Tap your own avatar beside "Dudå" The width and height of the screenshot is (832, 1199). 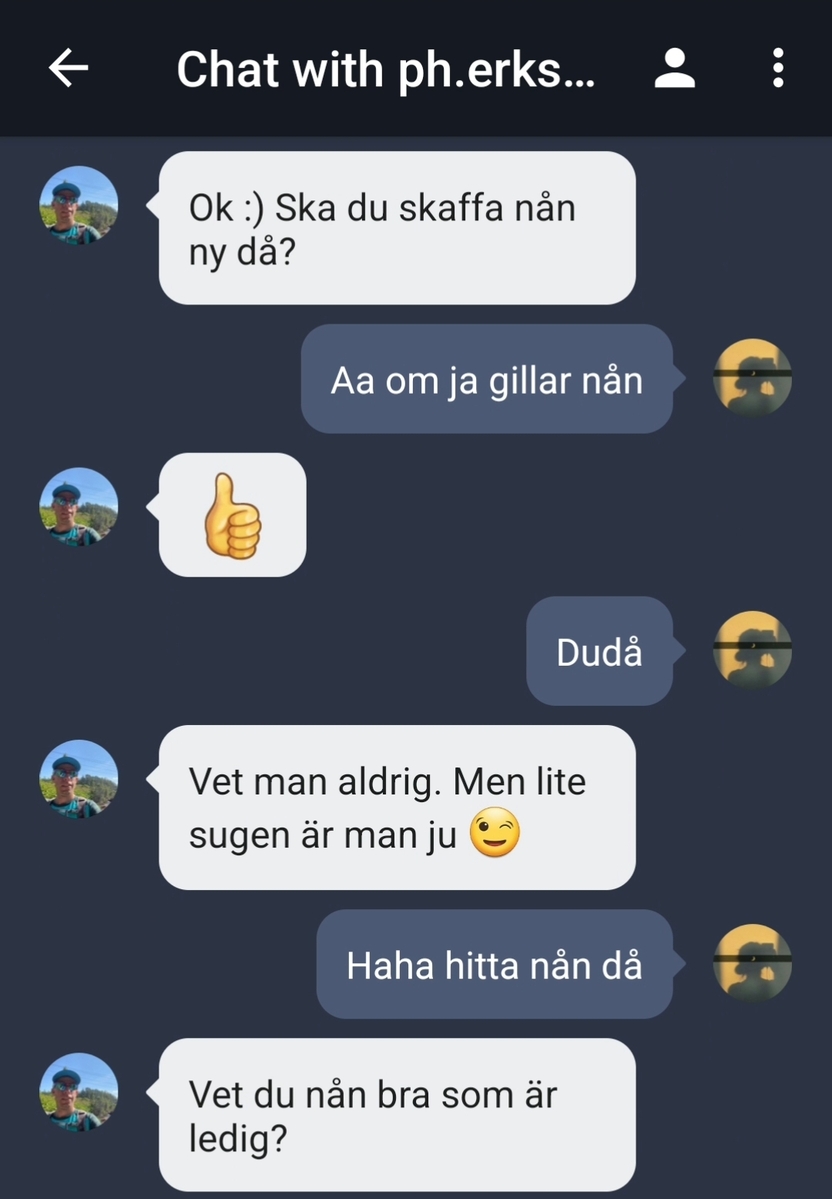(x=752, y=650)
